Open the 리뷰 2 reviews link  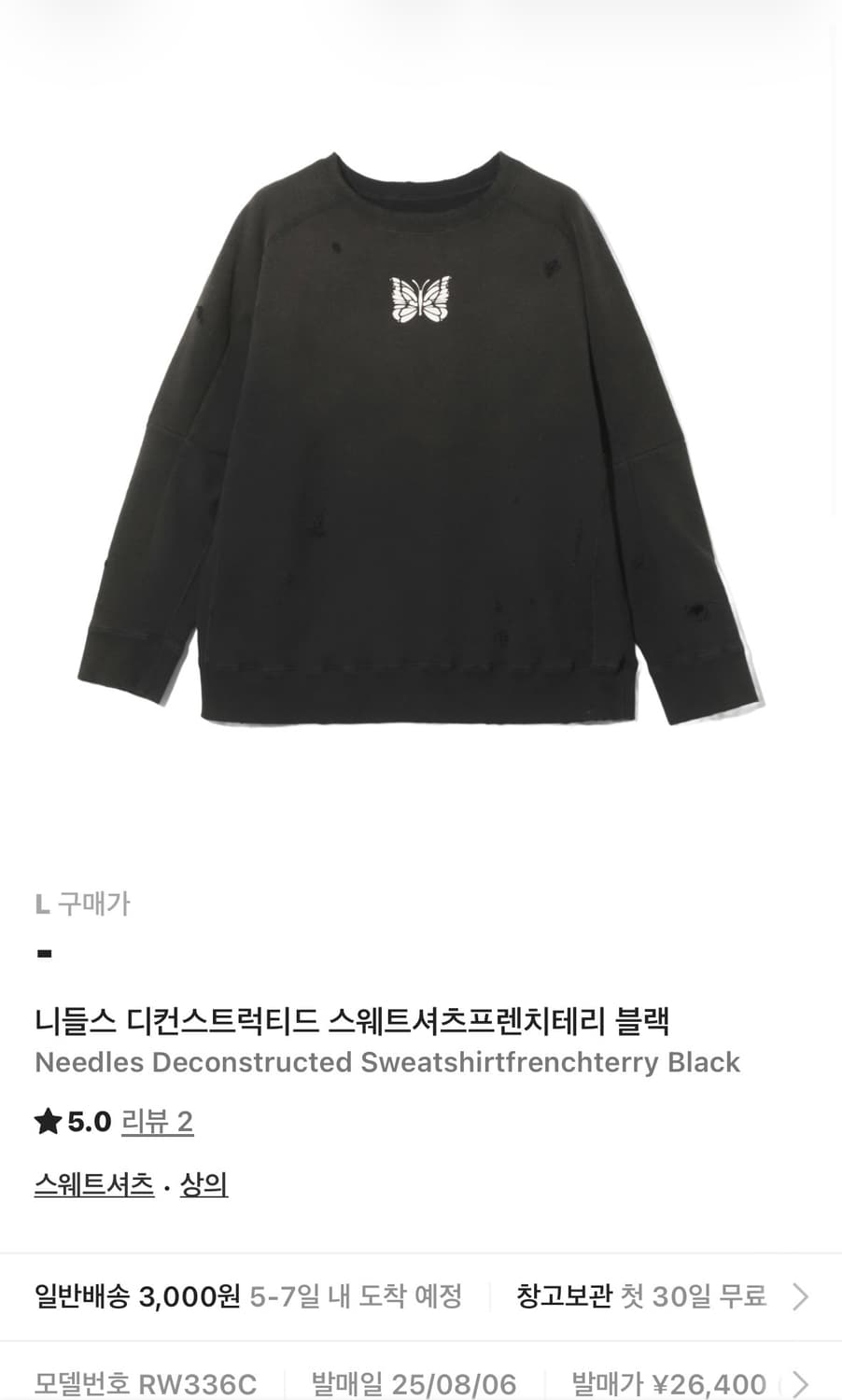(157, 1122)
